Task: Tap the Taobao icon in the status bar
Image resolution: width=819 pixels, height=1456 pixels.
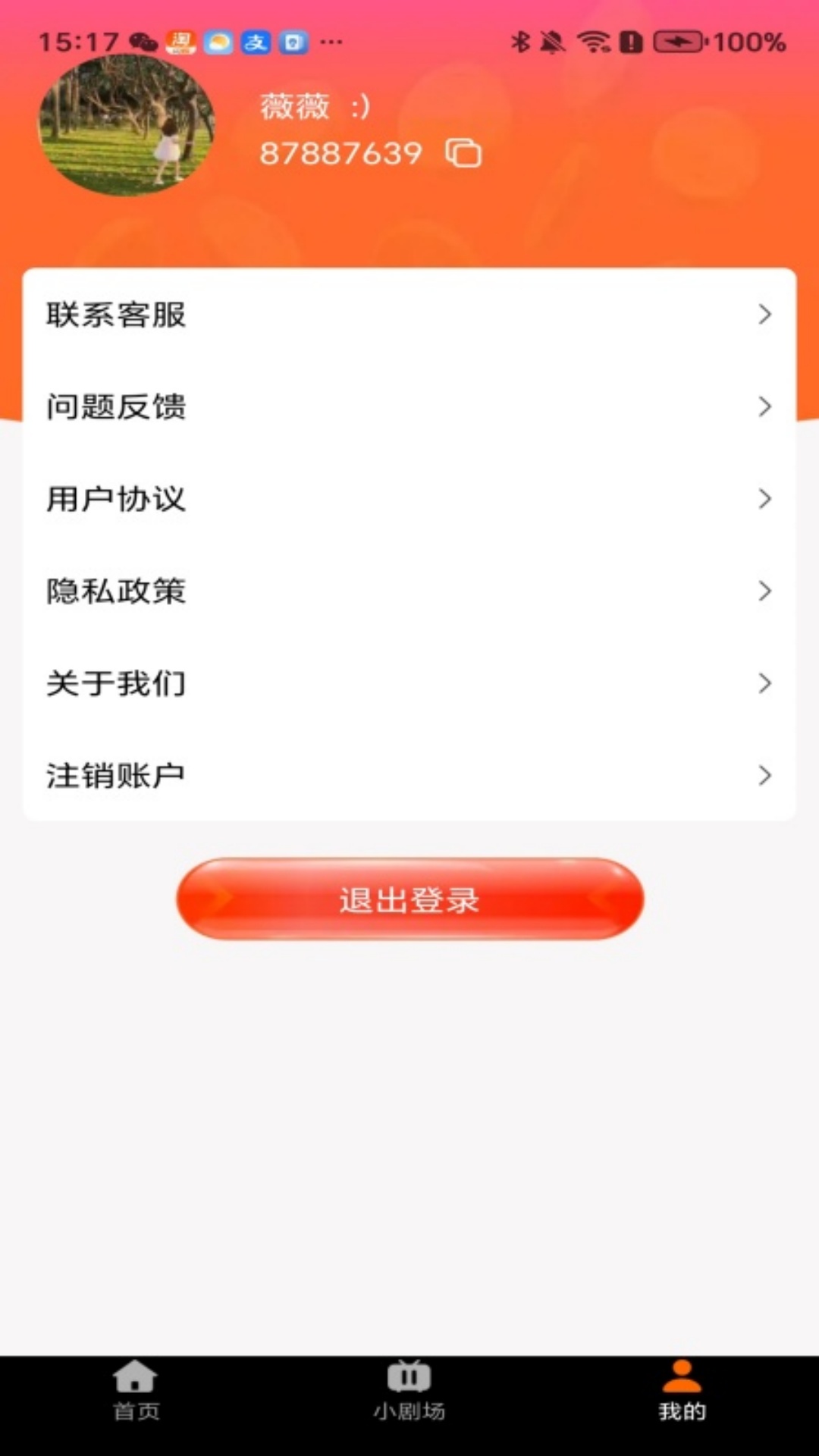Action: tap(180, 42)
